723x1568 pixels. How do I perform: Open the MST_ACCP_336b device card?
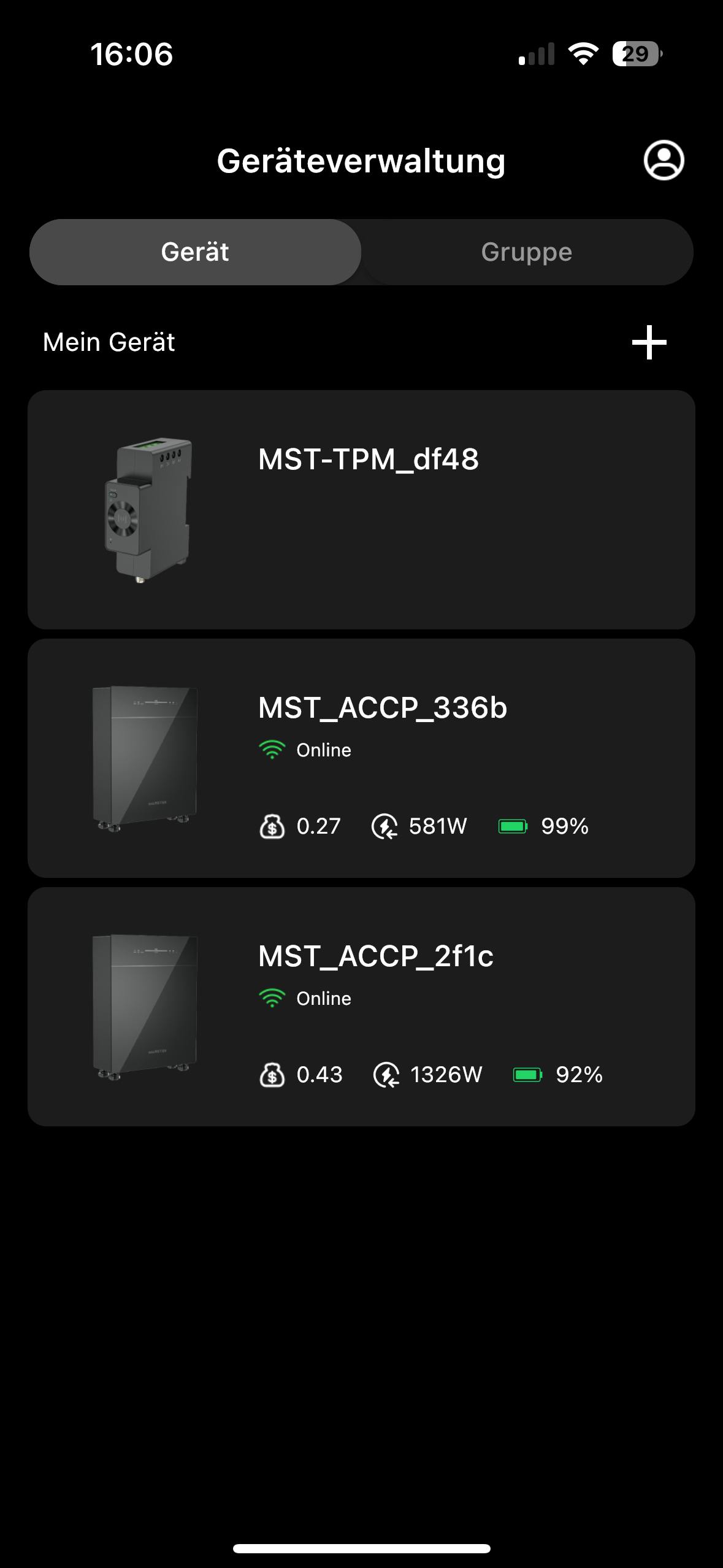pyautogui.click(x=361, y=758)
